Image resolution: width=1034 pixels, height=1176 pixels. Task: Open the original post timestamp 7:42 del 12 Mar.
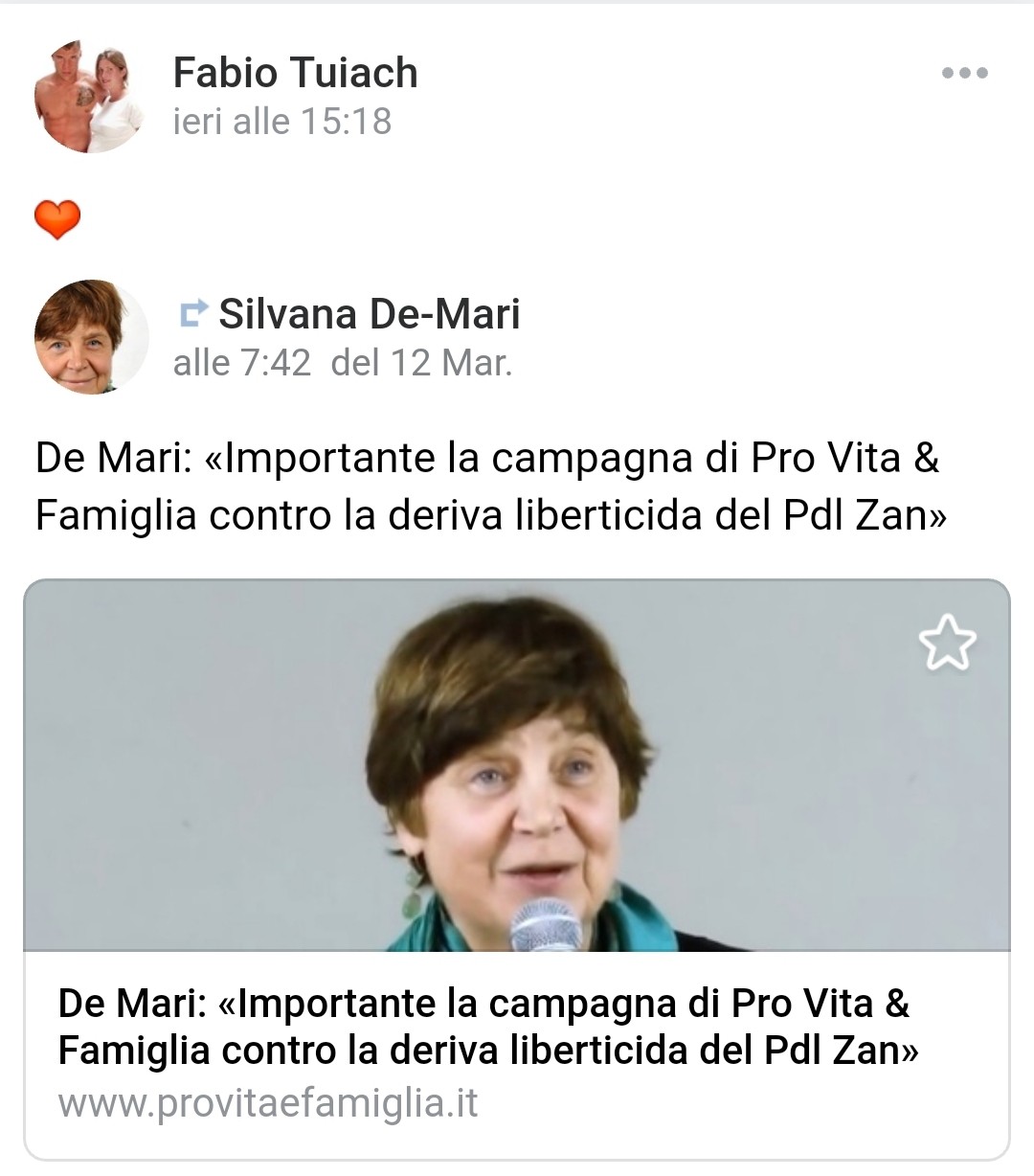342,364
